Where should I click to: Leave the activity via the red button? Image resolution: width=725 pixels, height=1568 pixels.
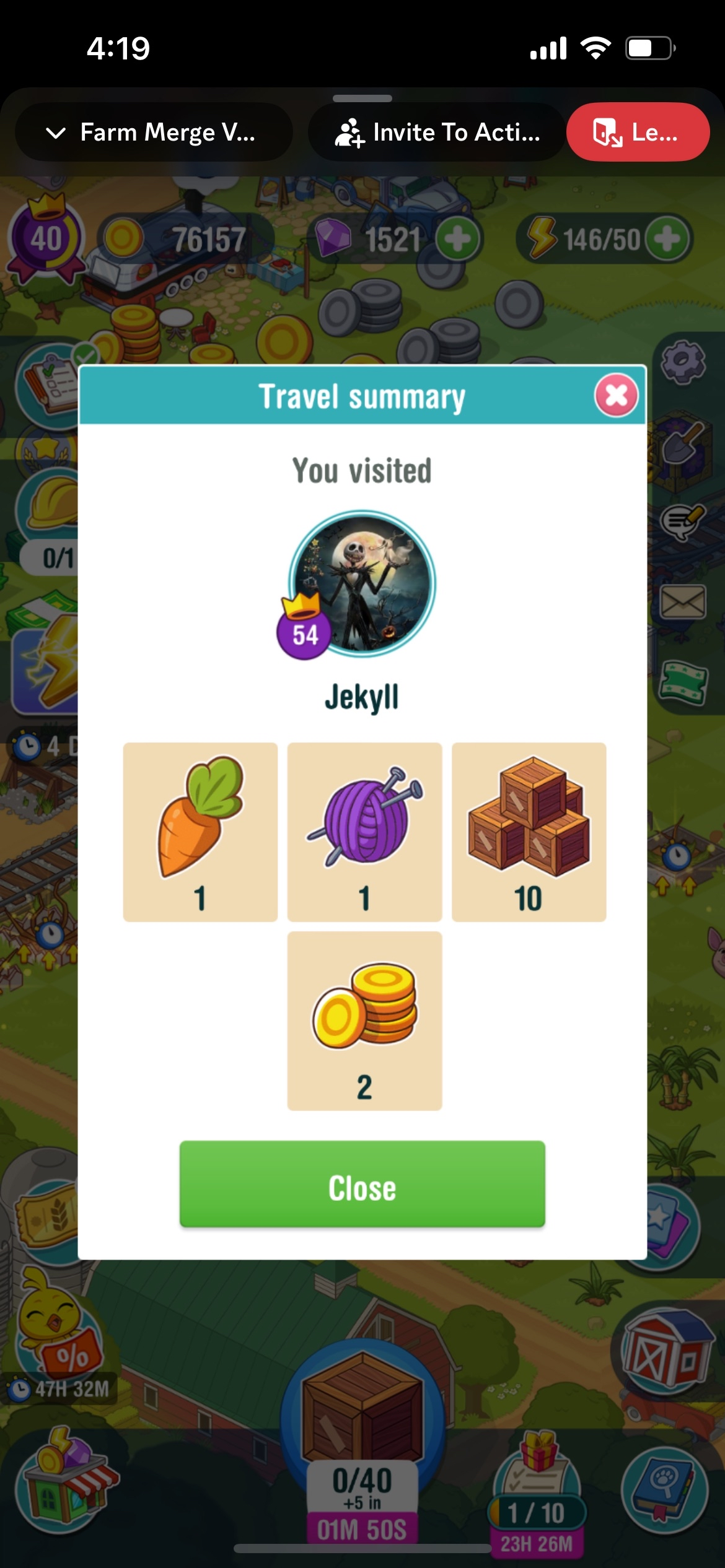[x=637, y=133]
